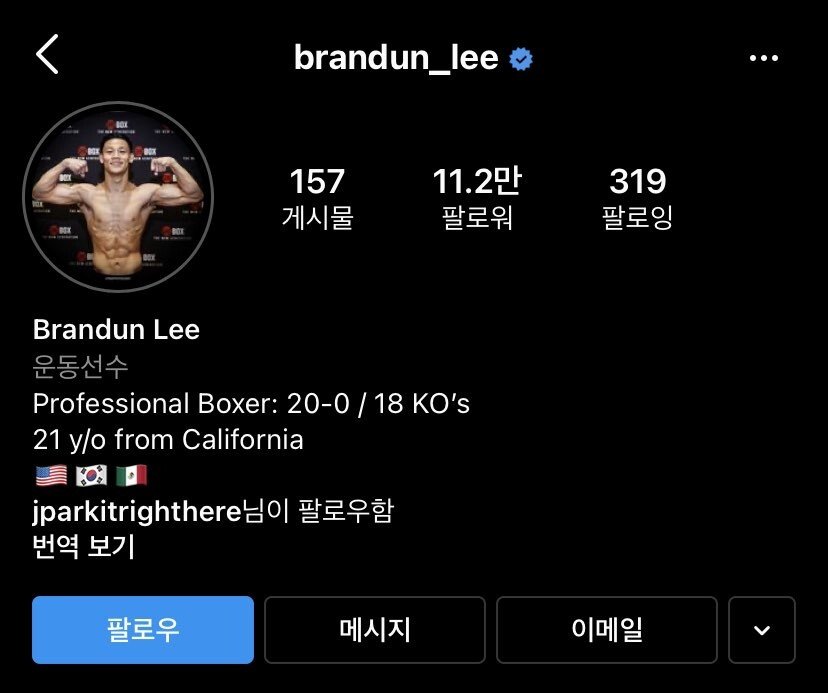Screen dimensions: 828x693
Task: Follow brandun_lee with the 팔로우 button
Action: [143, 630]
